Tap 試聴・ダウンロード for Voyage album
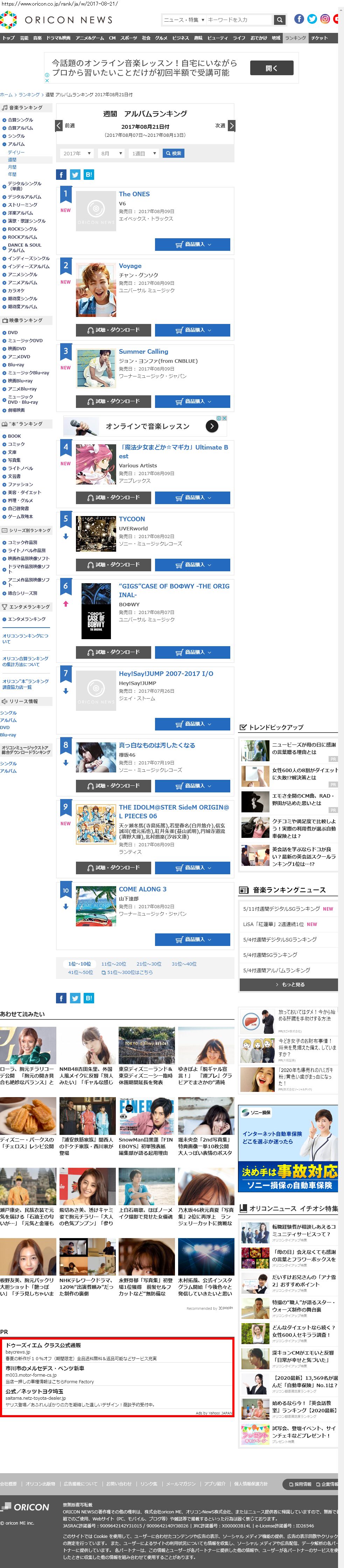344x1568 pixels. tap(113, 330)
